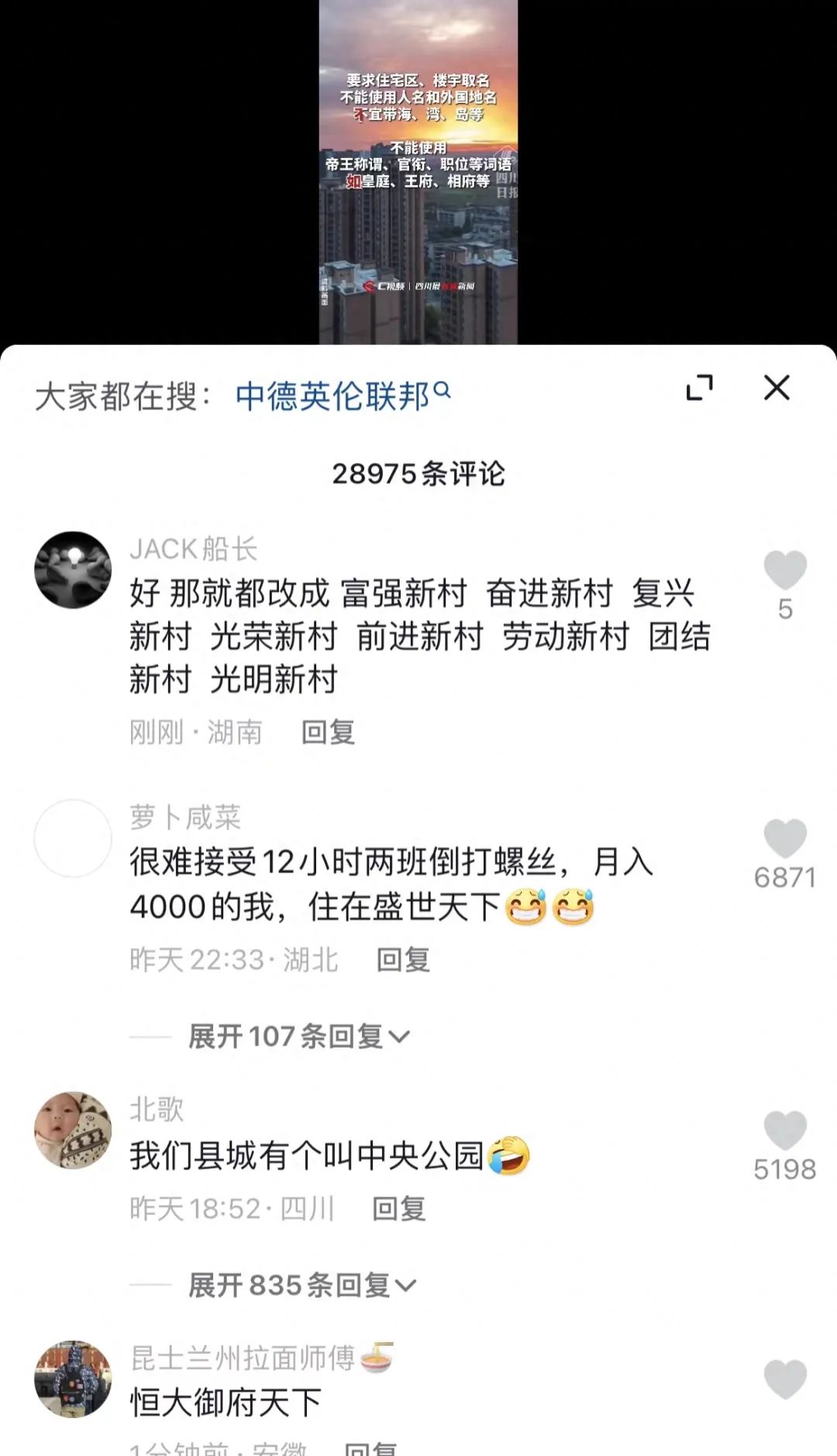Expand 107 replies under 萝卜咸菜
The width and height of the screenshot is (837, 1456).
pyautogui.click(x=298, y=1036)
